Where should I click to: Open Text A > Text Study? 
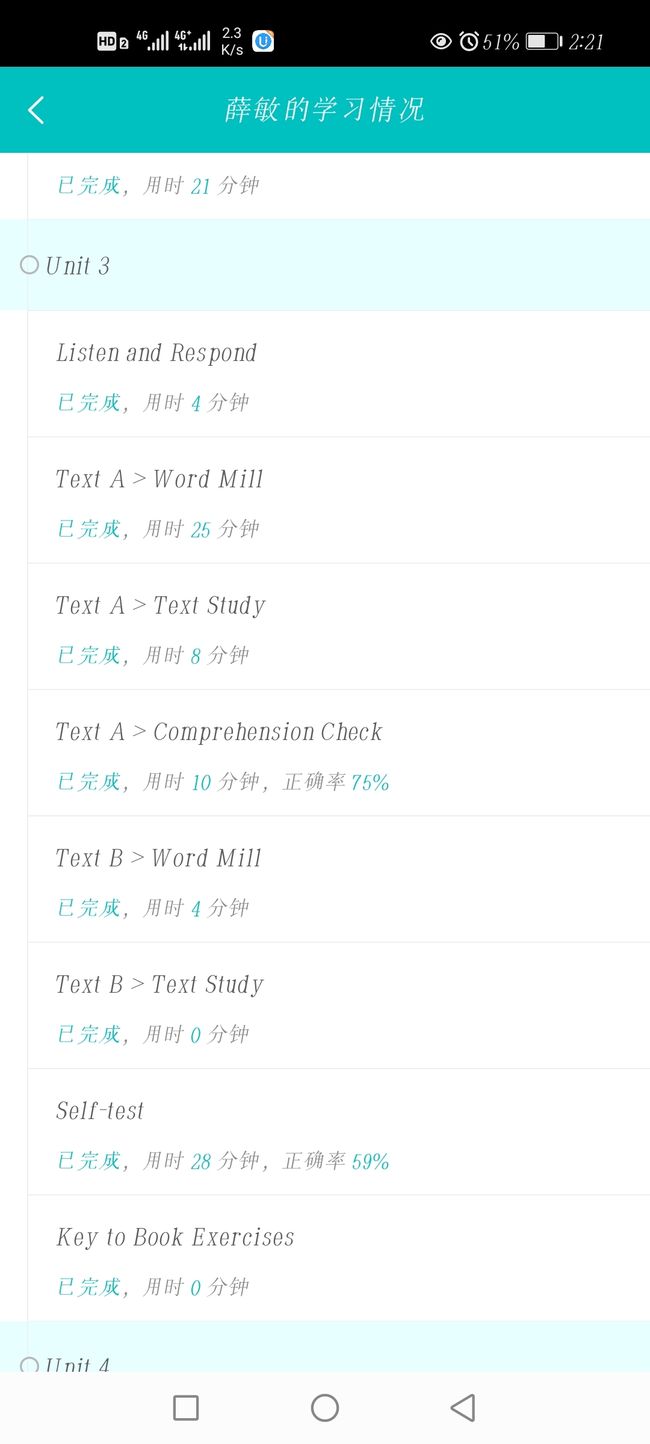[x=339, y=627]
